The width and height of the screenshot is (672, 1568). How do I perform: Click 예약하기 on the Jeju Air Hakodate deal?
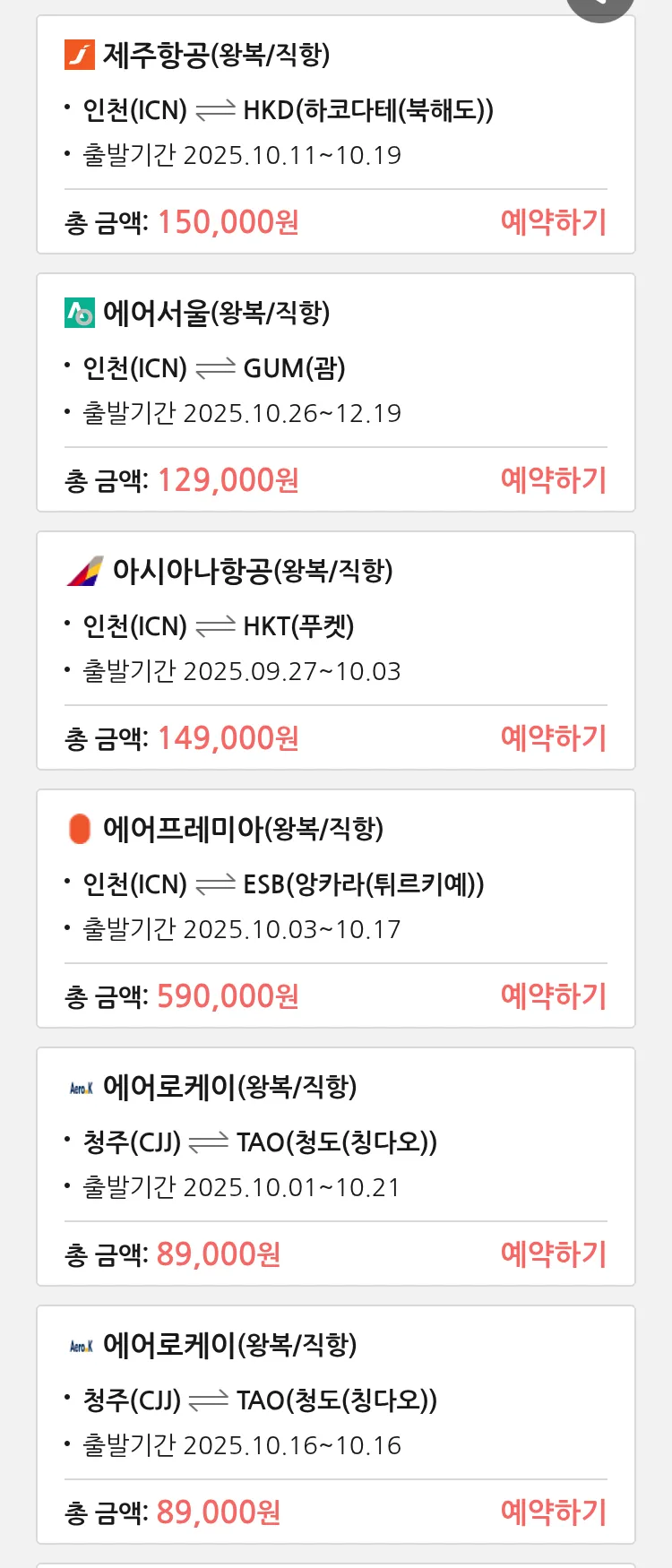(x=554, y=222)
